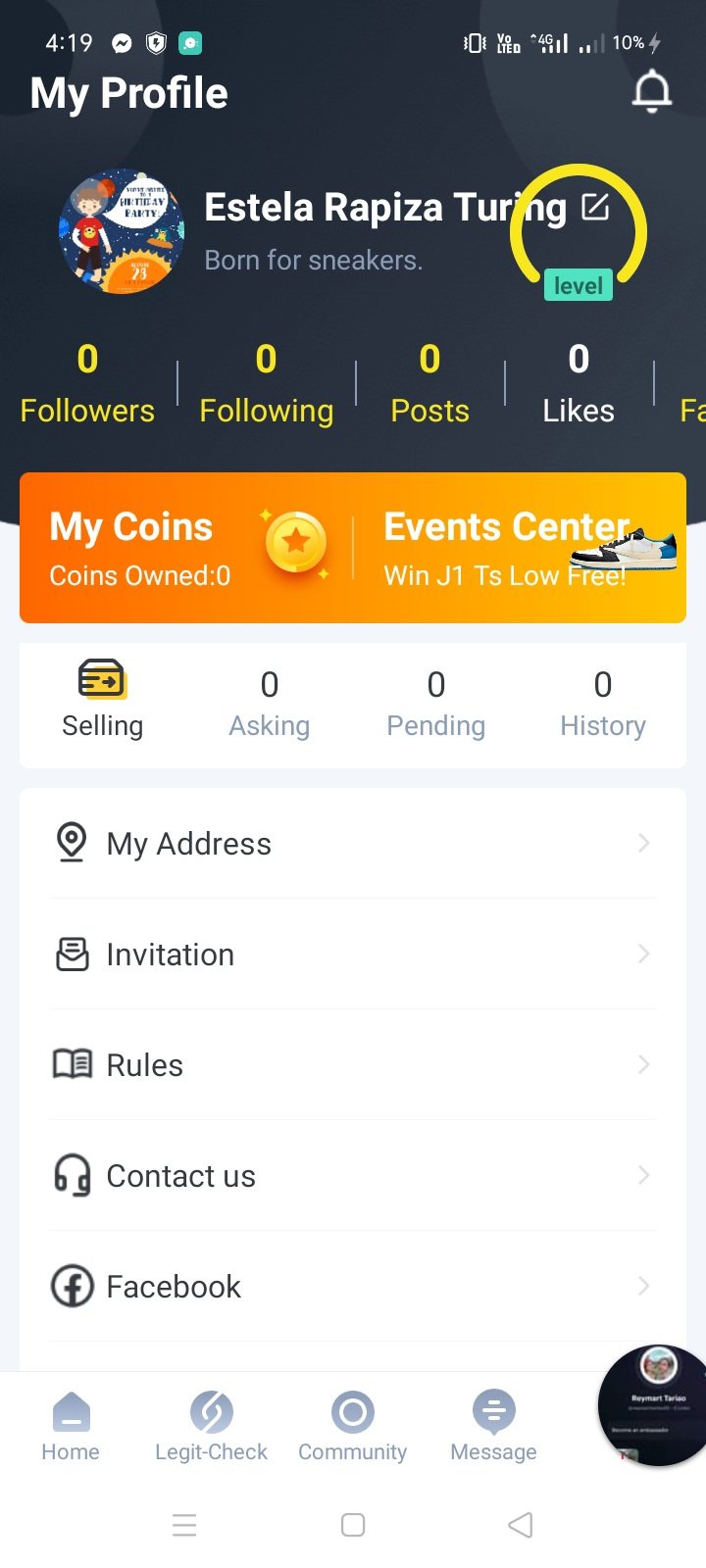Select the Pending option
The image size is (706, 1568).
(436, 704)
